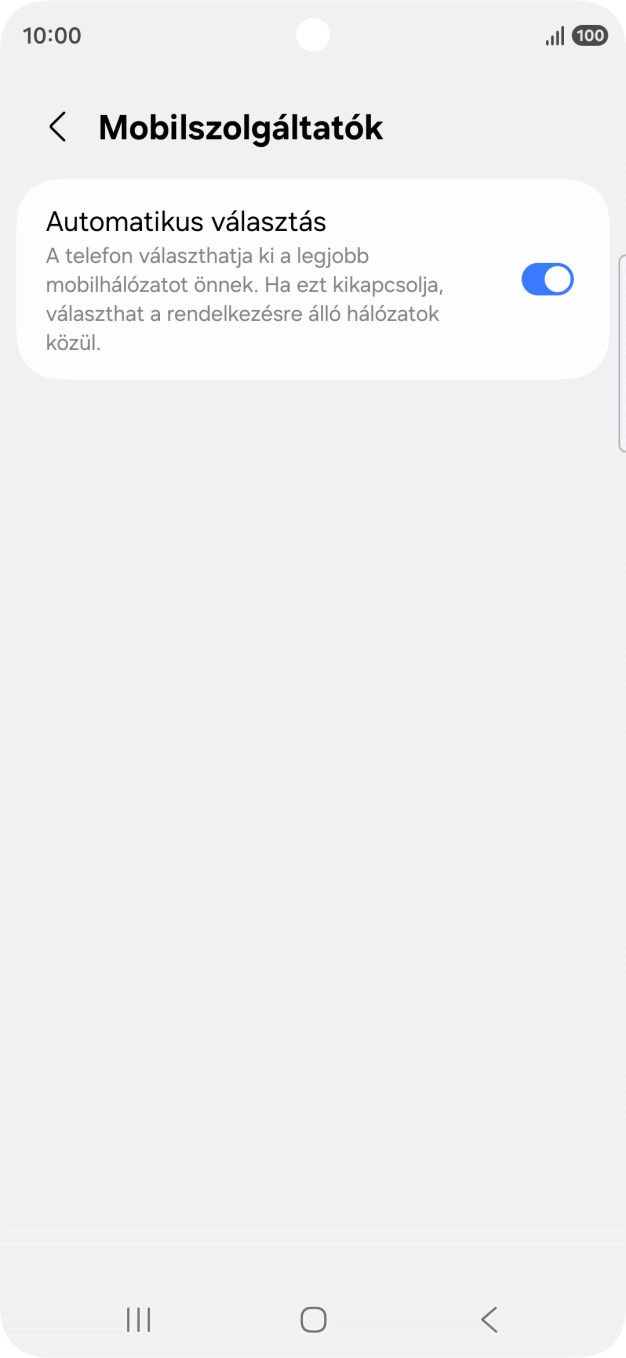This screenshot has width=626, height=1358.
Task: Go back from Mobilszolgáltatók screen
Action: click(58, 128)
